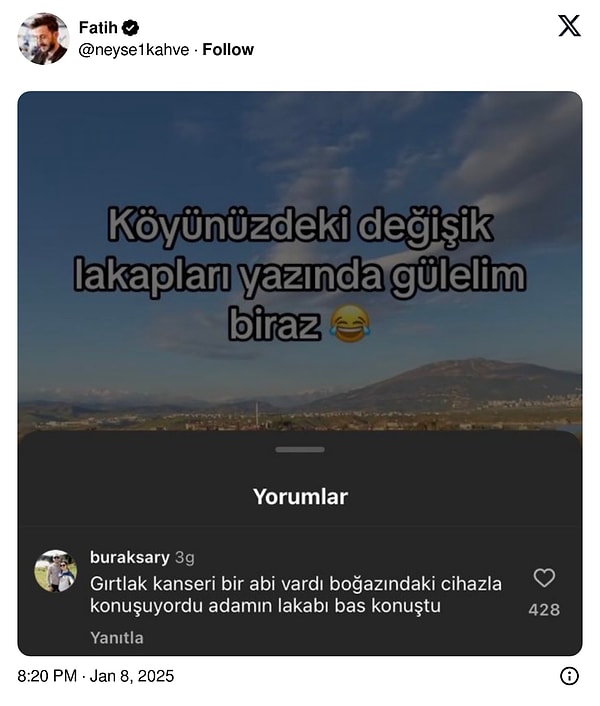Open the tweet timestamp 8:20 PM link
This screenshot has height=706, width=600.
pos(95,676)
